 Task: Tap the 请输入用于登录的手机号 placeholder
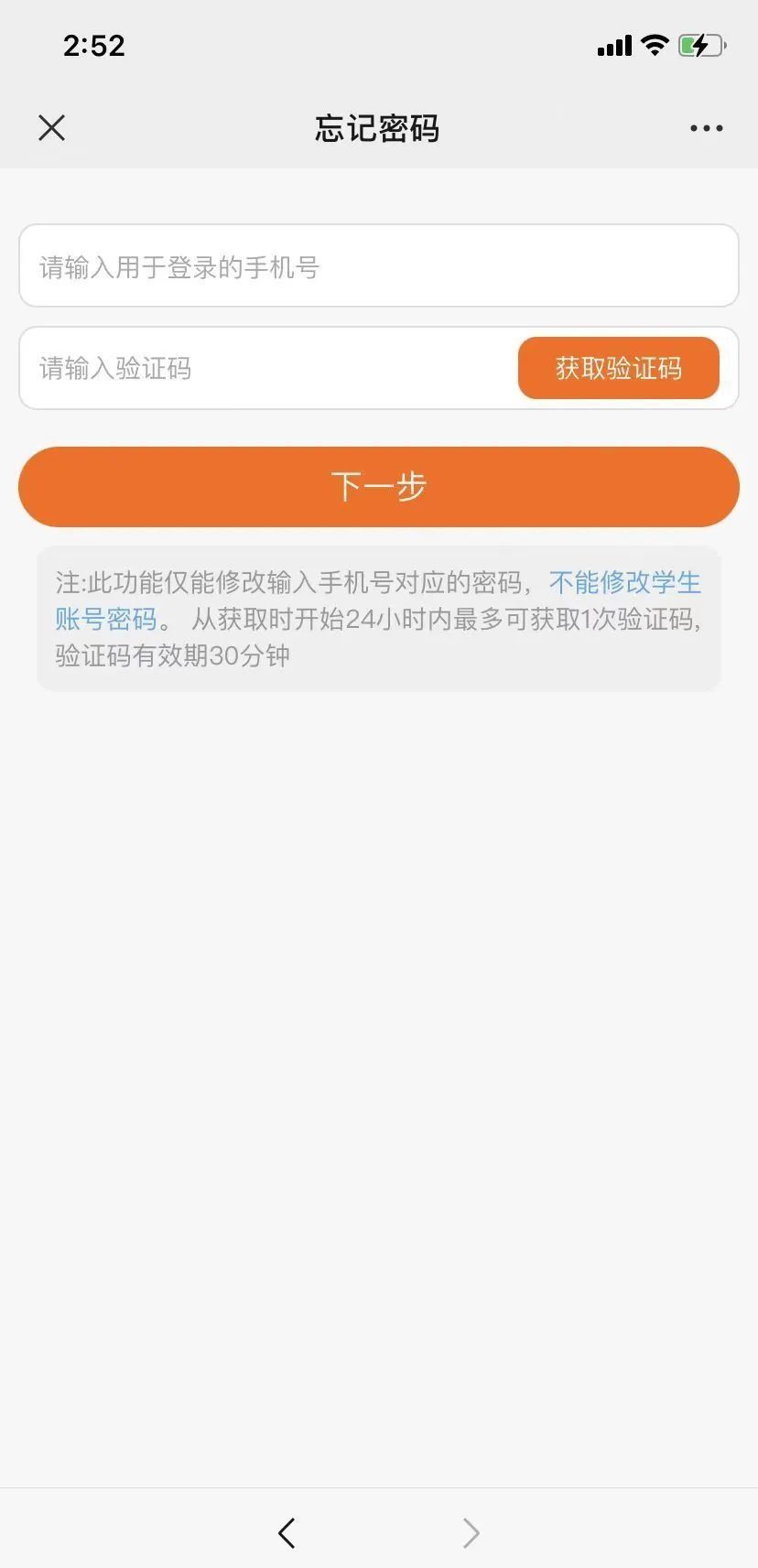coord(177,266)
